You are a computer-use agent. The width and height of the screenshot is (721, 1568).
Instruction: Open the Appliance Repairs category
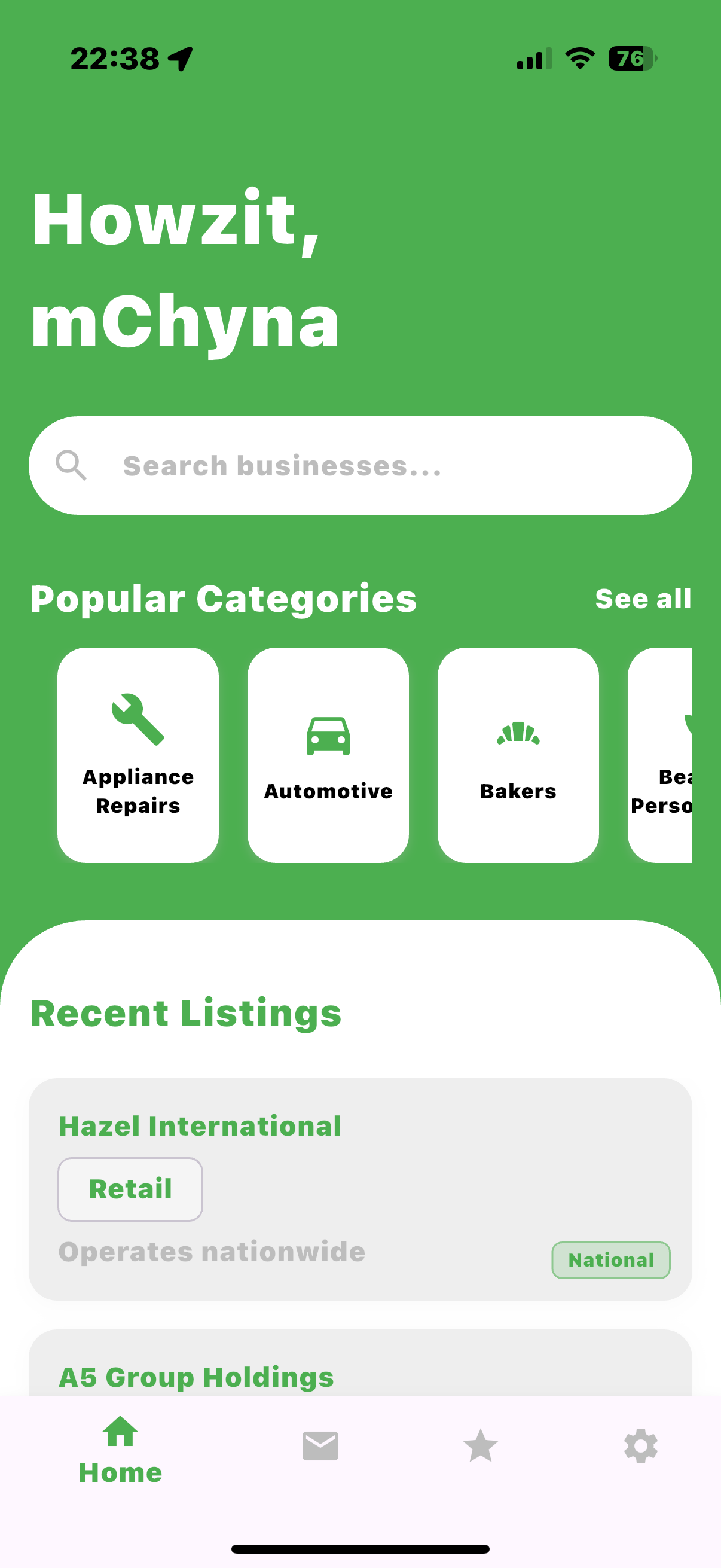(138, 755)
